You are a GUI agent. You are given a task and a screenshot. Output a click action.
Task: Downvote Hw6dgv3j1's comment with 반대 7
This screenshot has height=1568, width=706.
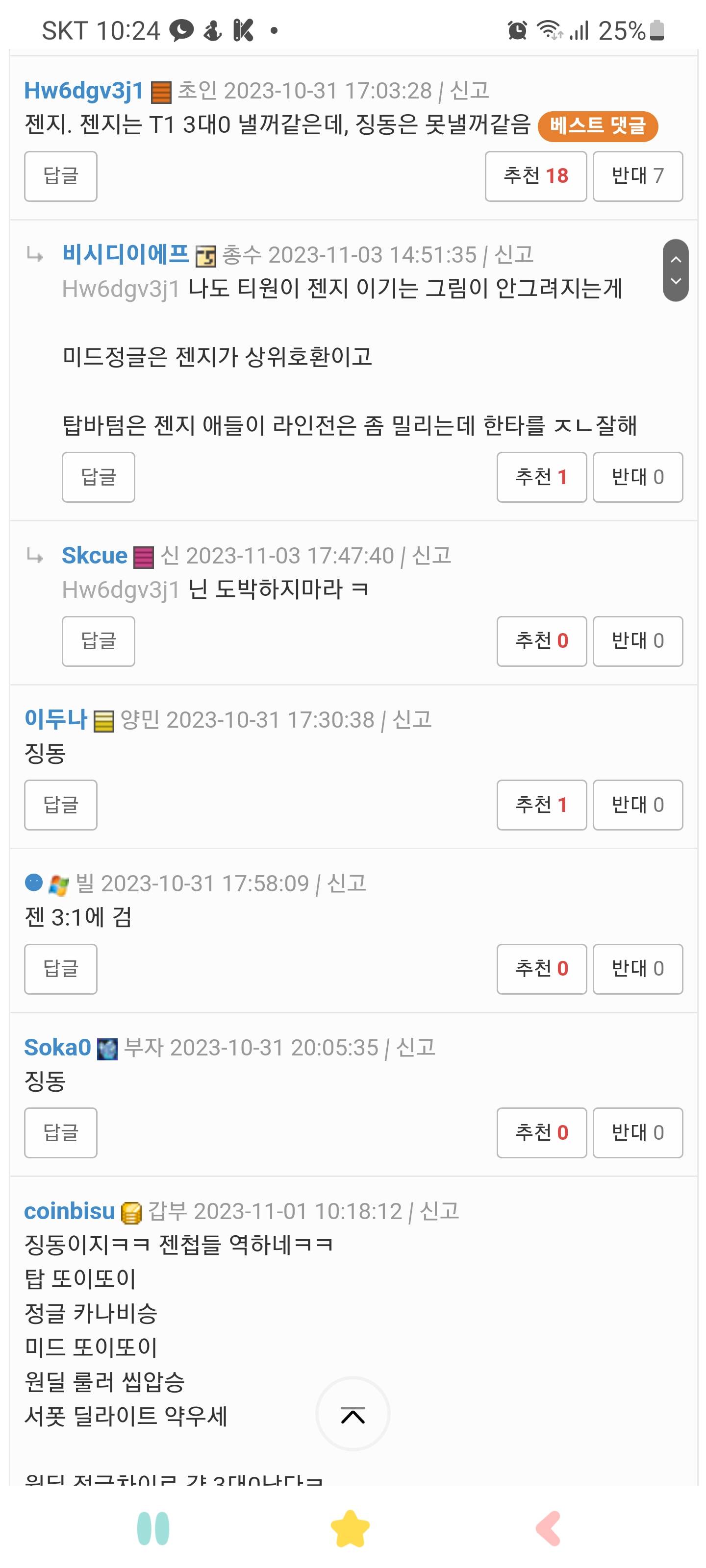(637, 176)
